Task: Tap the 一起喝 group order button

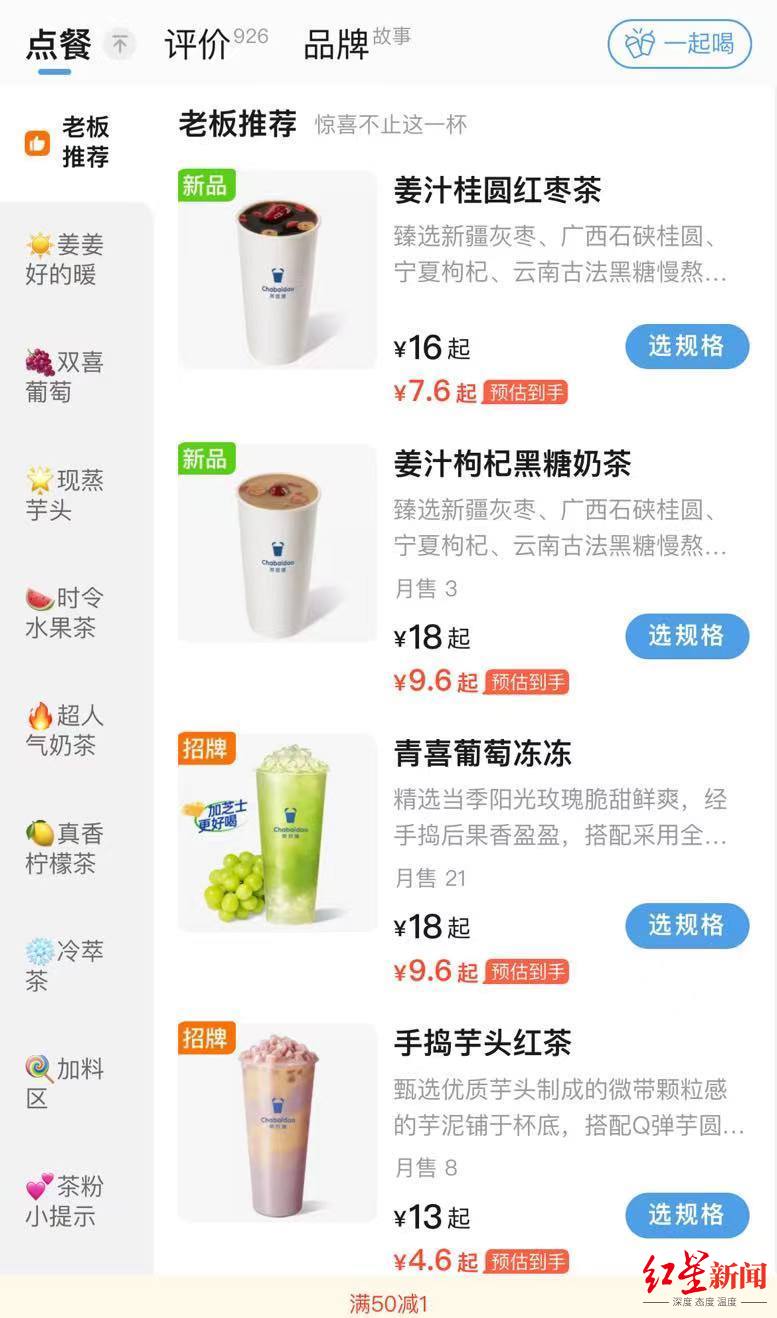Action: 680,44
